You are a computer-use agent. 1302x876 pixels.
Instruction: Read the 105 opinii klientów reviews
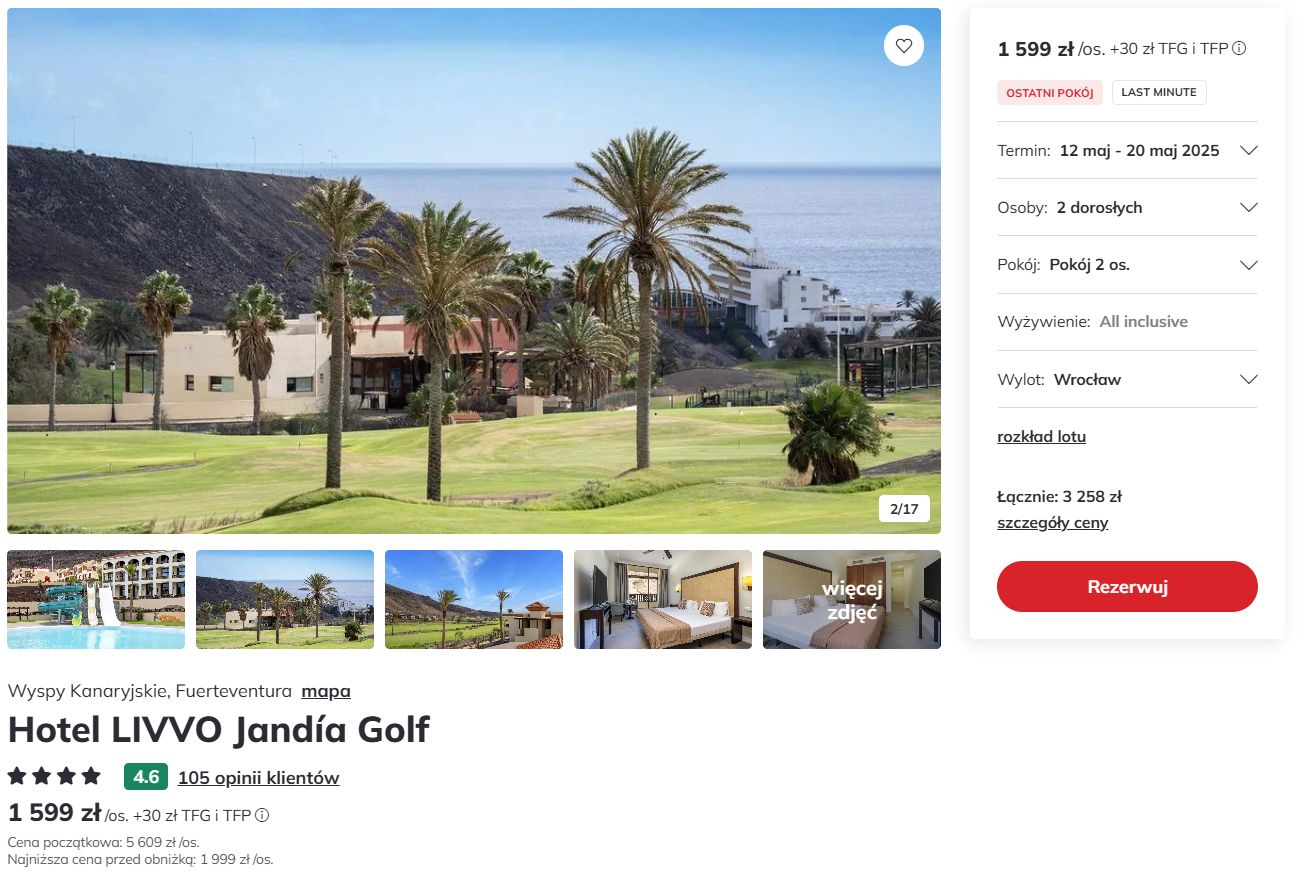tap(258, 777)
